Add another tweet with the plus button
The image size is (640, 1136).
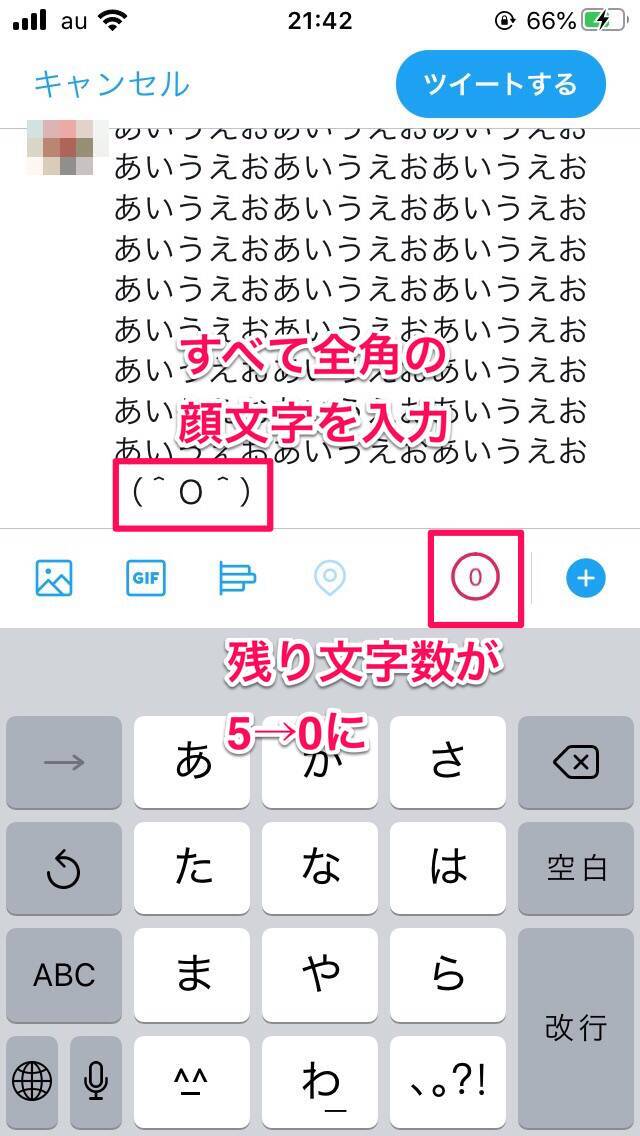click(x=586, y=577)
